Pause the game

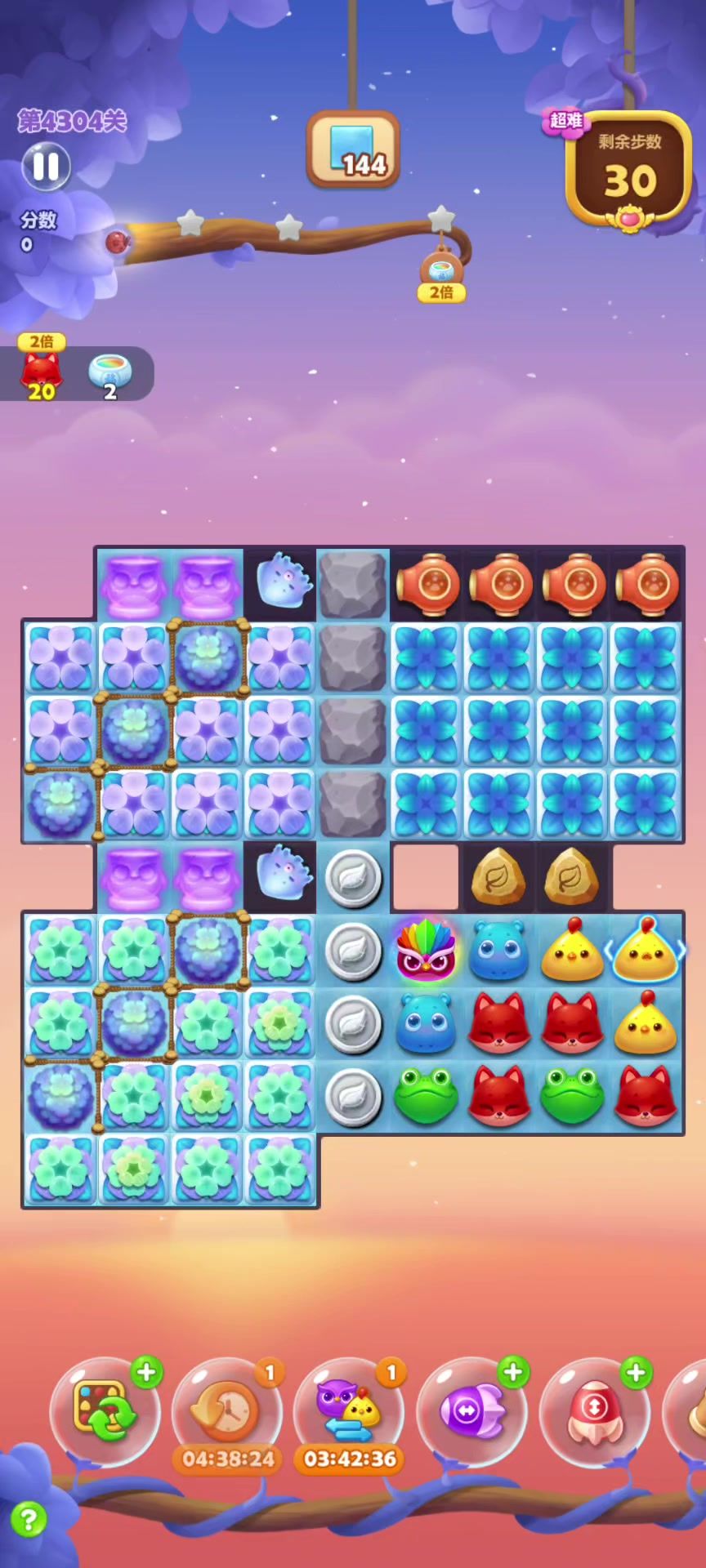(46, 167)
